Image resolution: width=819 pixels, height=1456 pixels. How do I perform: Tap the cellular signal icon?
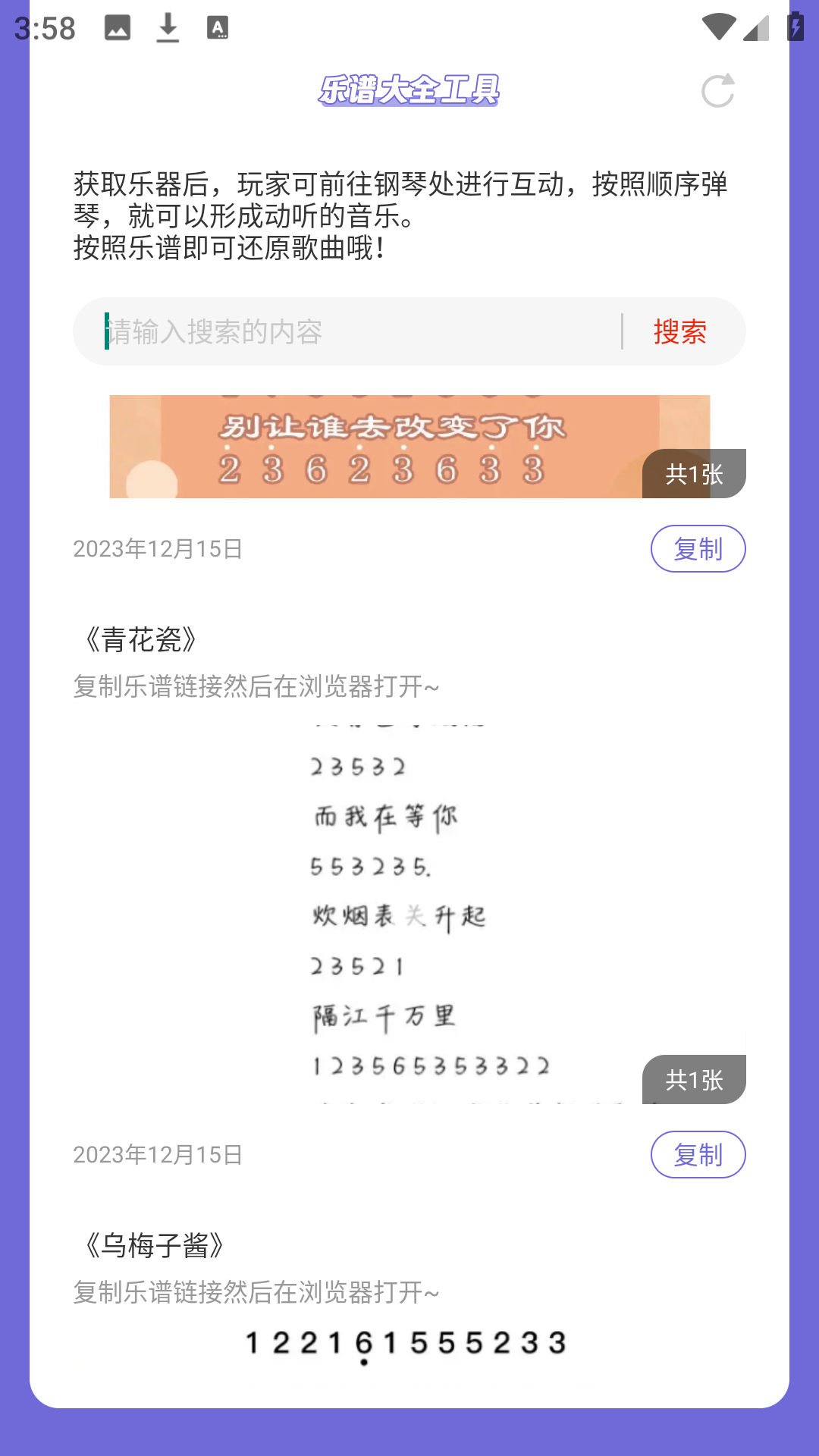(x=755, y=28)
